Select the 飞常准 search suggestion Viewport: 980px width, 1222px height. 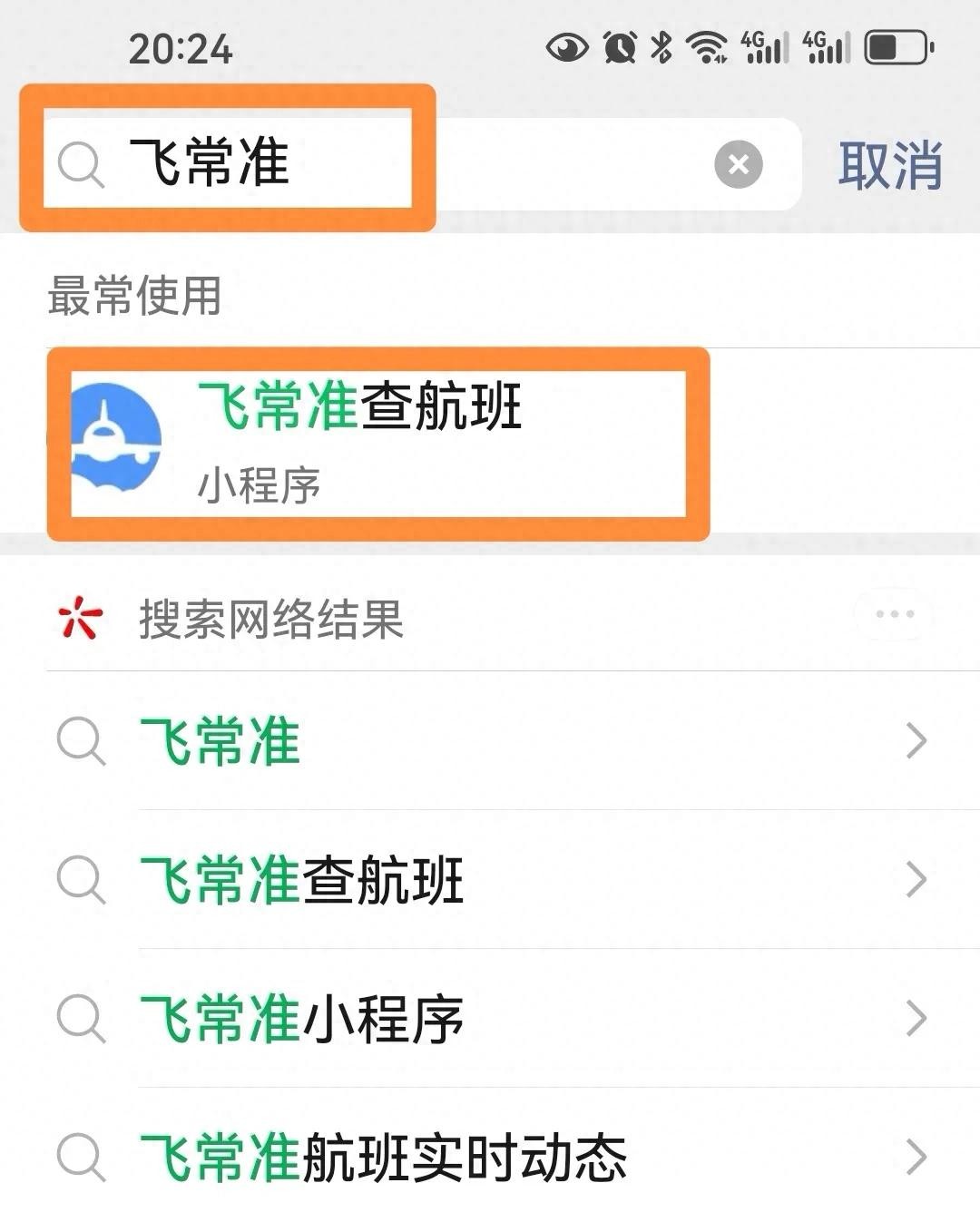coord(490,741)
